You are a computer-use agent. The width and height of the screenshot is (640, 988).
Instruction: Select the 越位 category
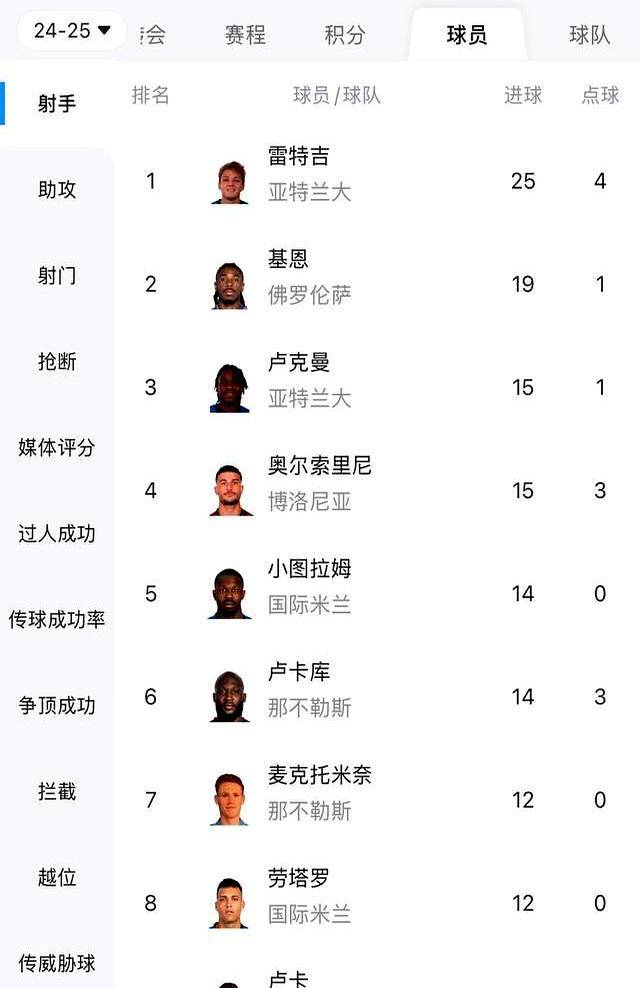[x=57, y=877]
